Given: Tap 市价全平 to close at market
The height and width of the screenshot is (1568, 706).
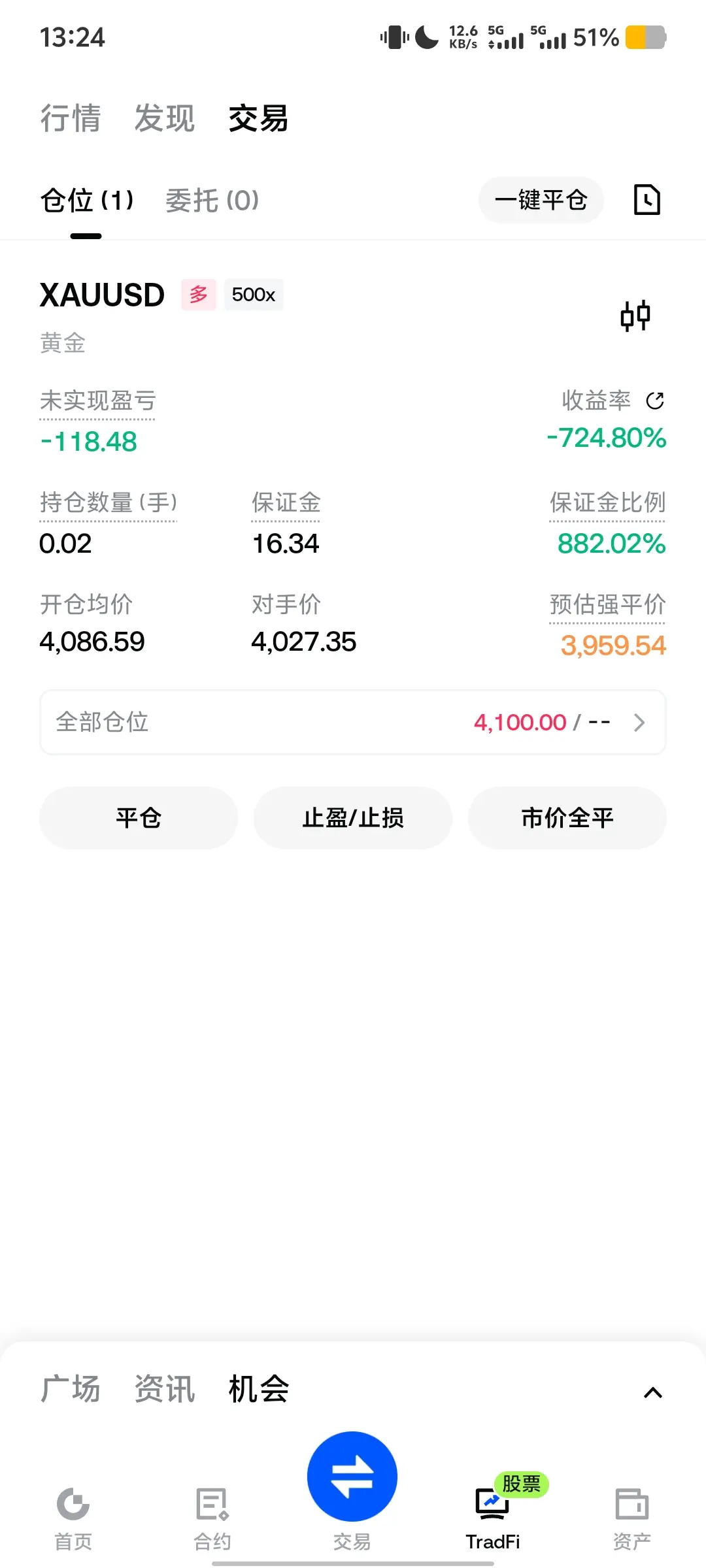Looking at the screenshot, I should [567, 818].
